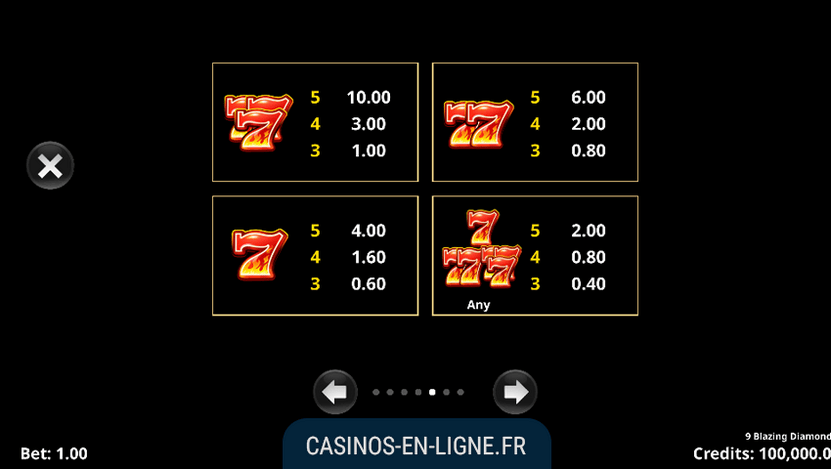The image size is (831, 469).
Task: Close the paytable screen
Action: (50, 166)
